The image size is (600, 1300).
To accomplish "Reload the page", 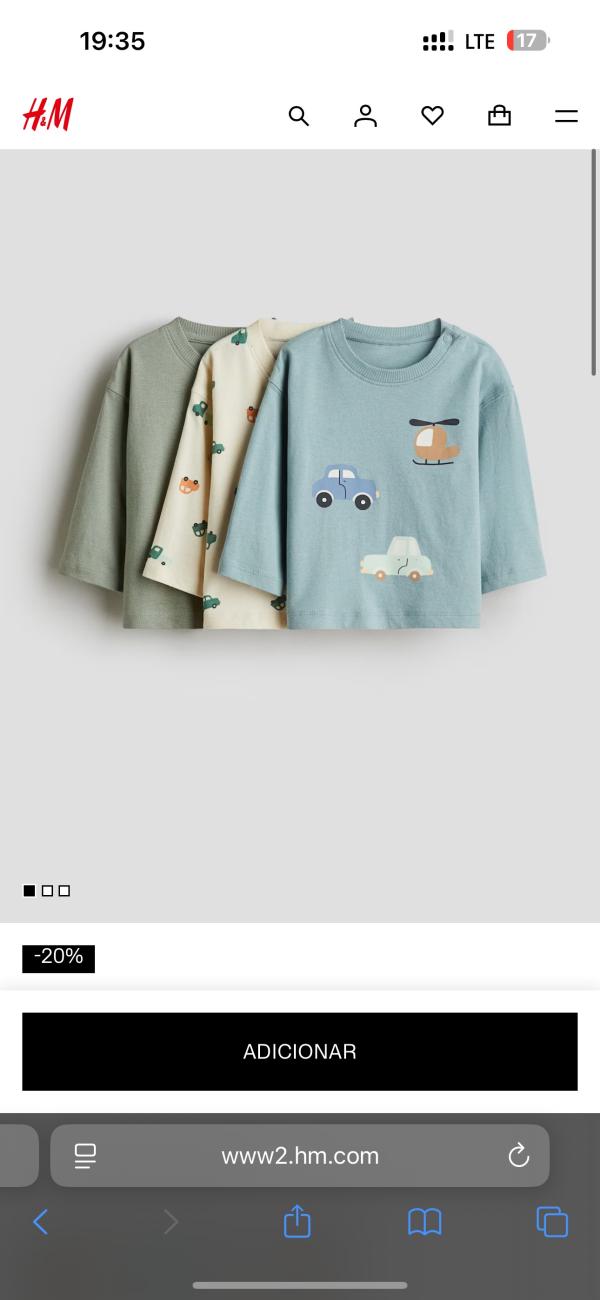I will click(x=518, y=1156).
